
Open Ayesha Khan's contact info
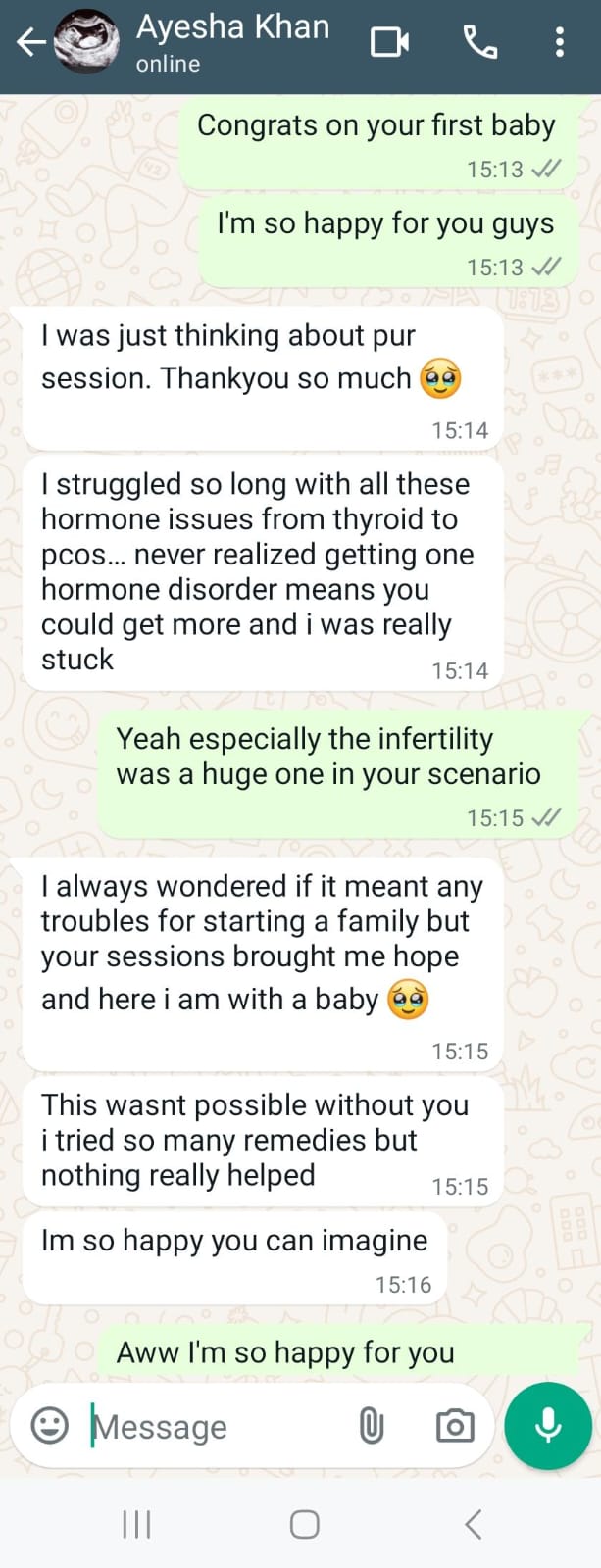tap(232, 42)
